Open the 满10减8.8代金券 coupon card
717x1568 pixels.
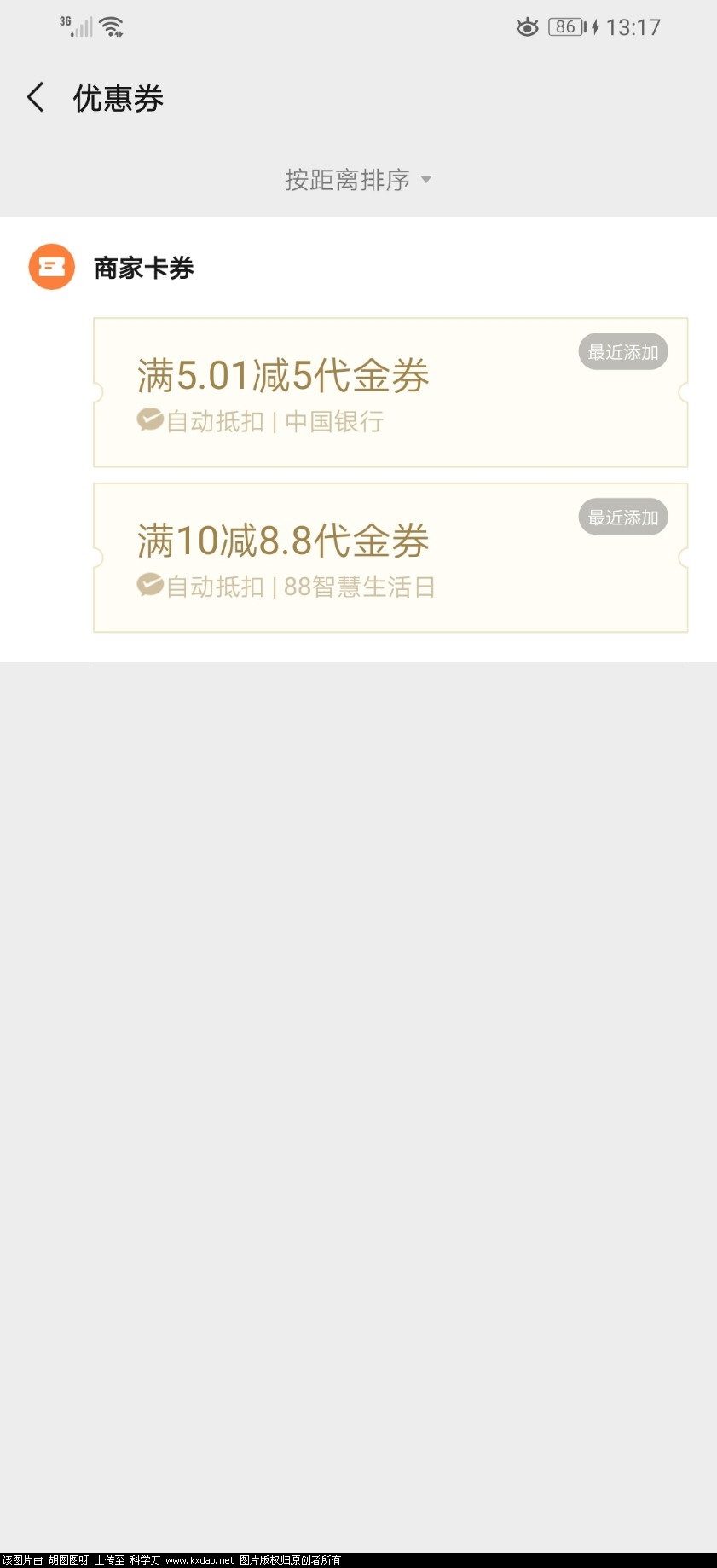[390, 558]
